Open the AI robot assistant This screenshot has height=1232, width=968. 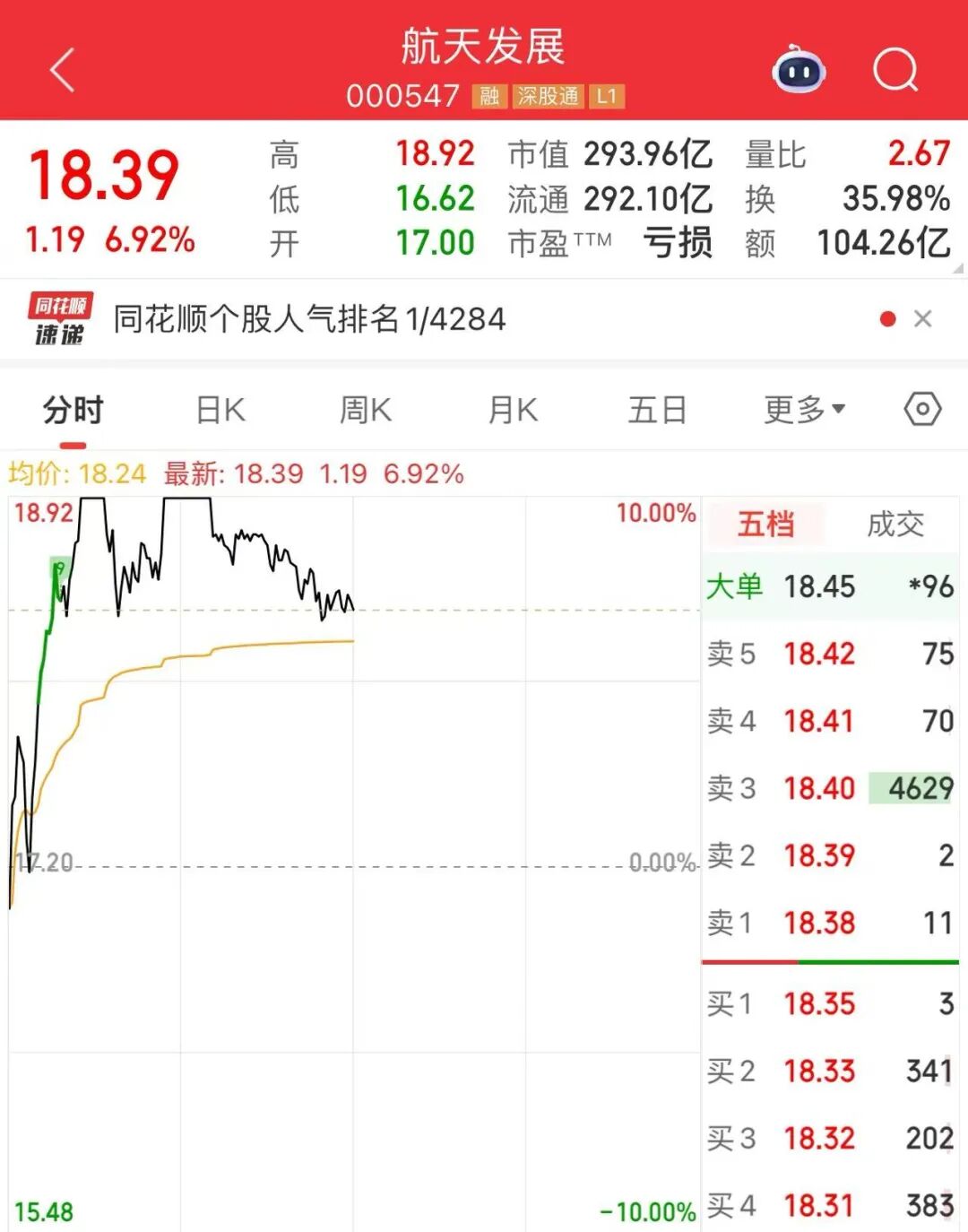(799, 69)
